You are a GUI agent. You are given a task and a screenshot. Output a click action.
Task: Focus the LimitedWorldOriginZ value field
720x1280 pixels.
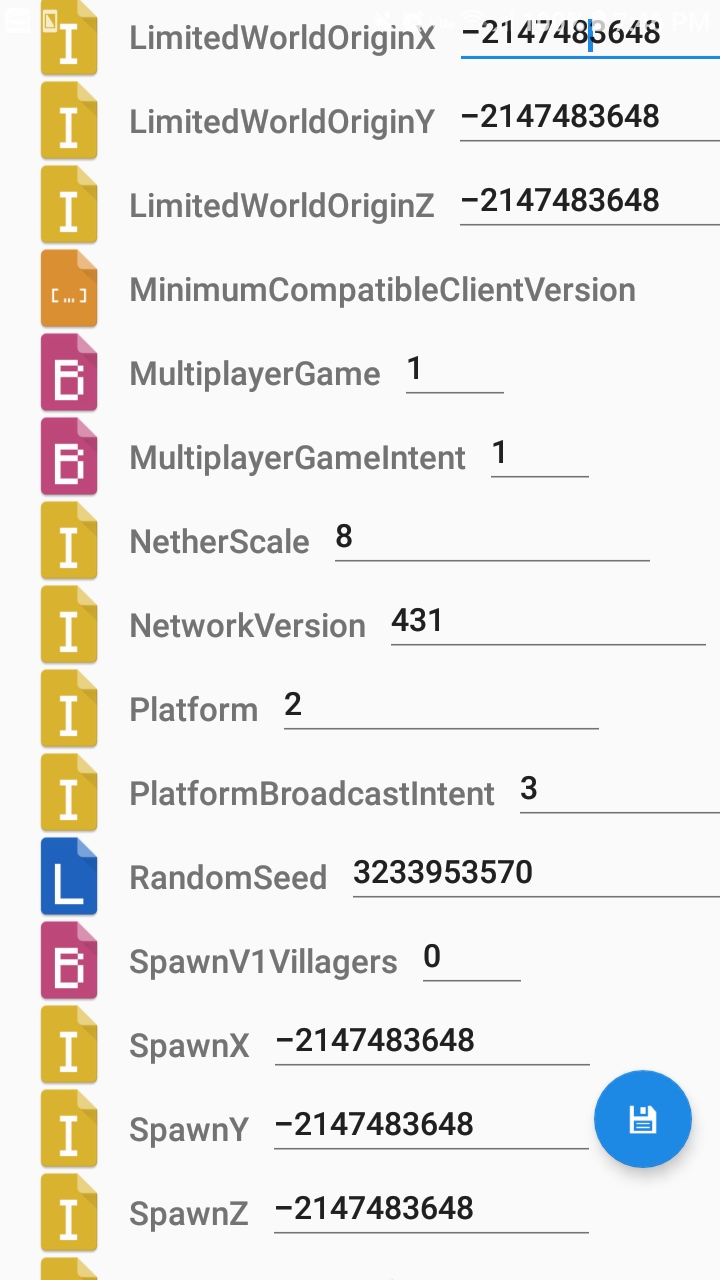[588, 202]
